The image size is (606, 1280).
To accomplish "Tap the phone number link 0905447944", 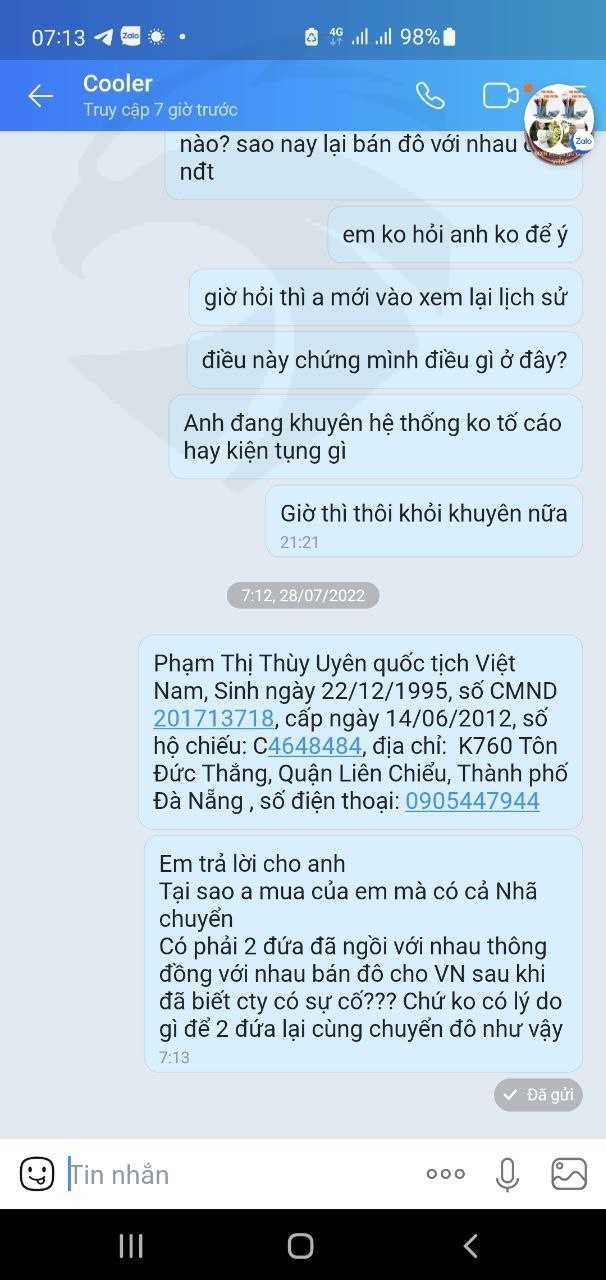I will 472,801.
